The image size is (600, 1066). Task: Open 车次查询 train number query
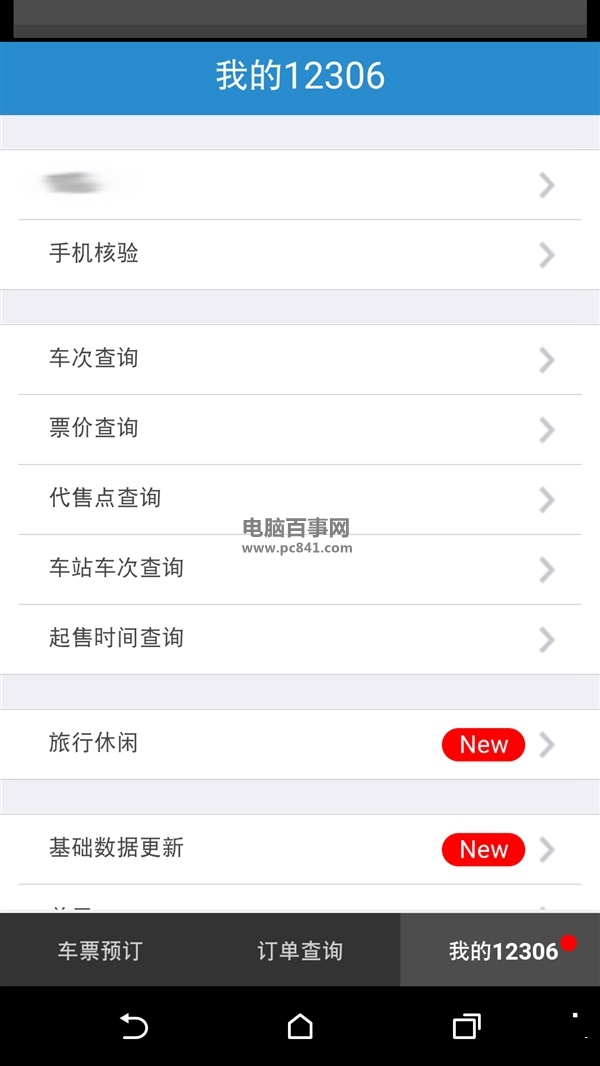pos(300,359)
